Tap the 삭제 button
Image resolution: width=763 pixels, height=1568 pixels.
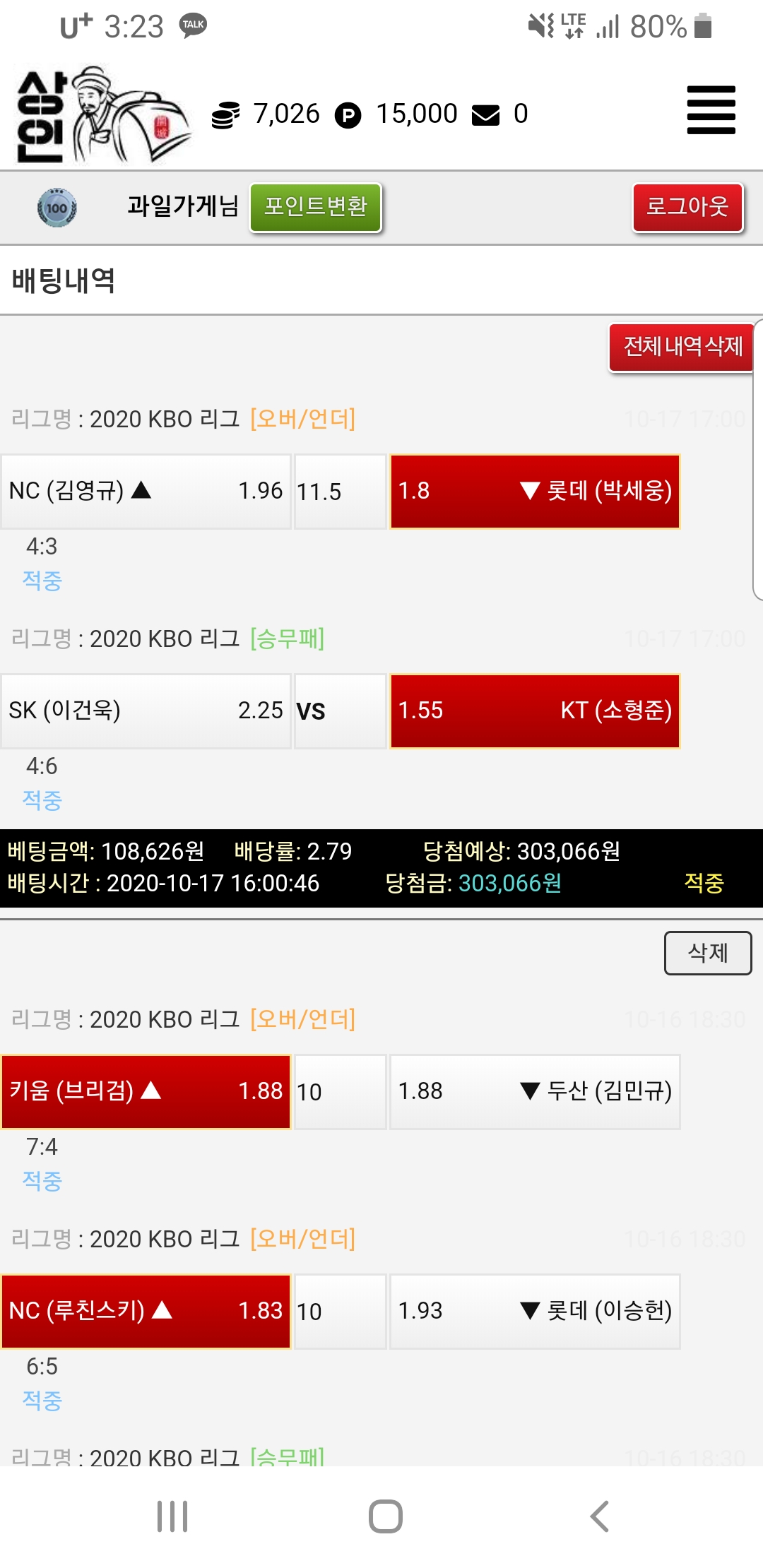(x=707, y=953)
